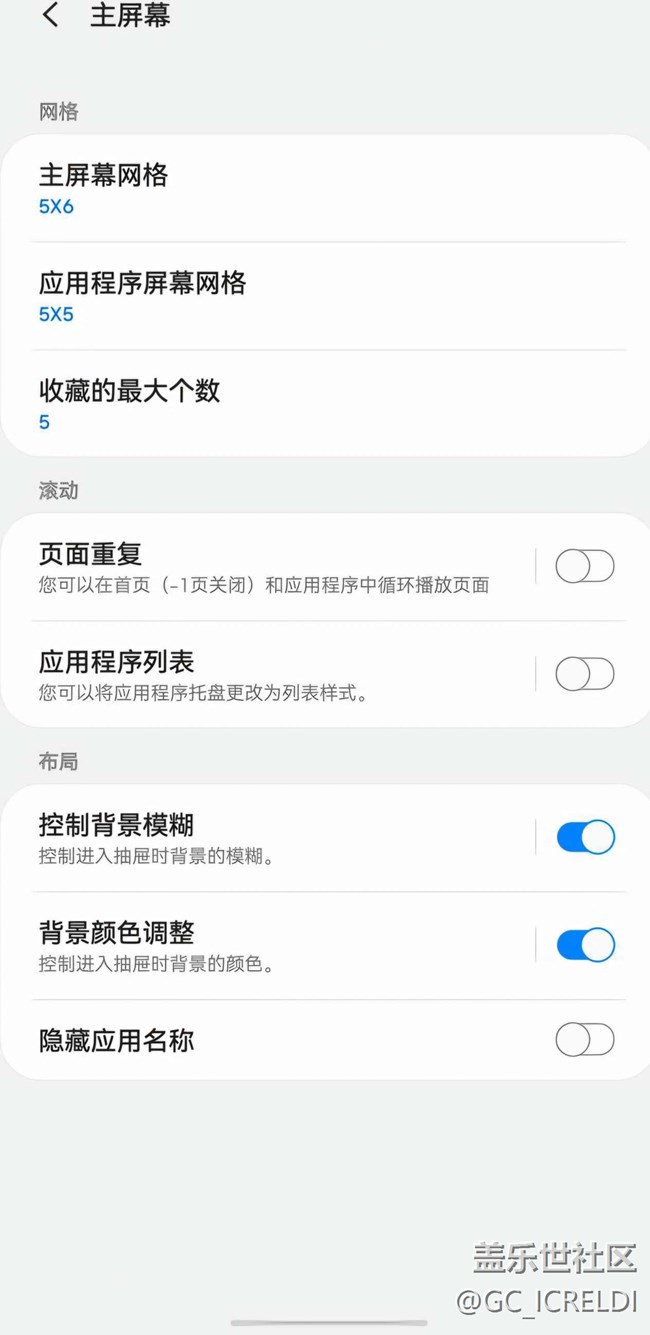Go back from the 主屏幕 page
This screenshot has height=1335, width=650.
[x=51, y=16]
